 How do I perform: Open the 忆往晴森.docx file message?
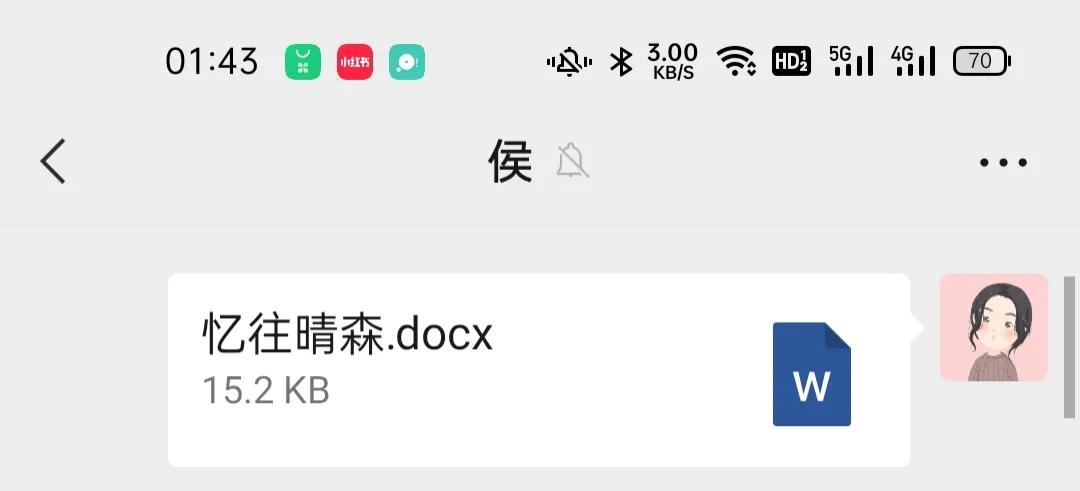tap(538, 369)
